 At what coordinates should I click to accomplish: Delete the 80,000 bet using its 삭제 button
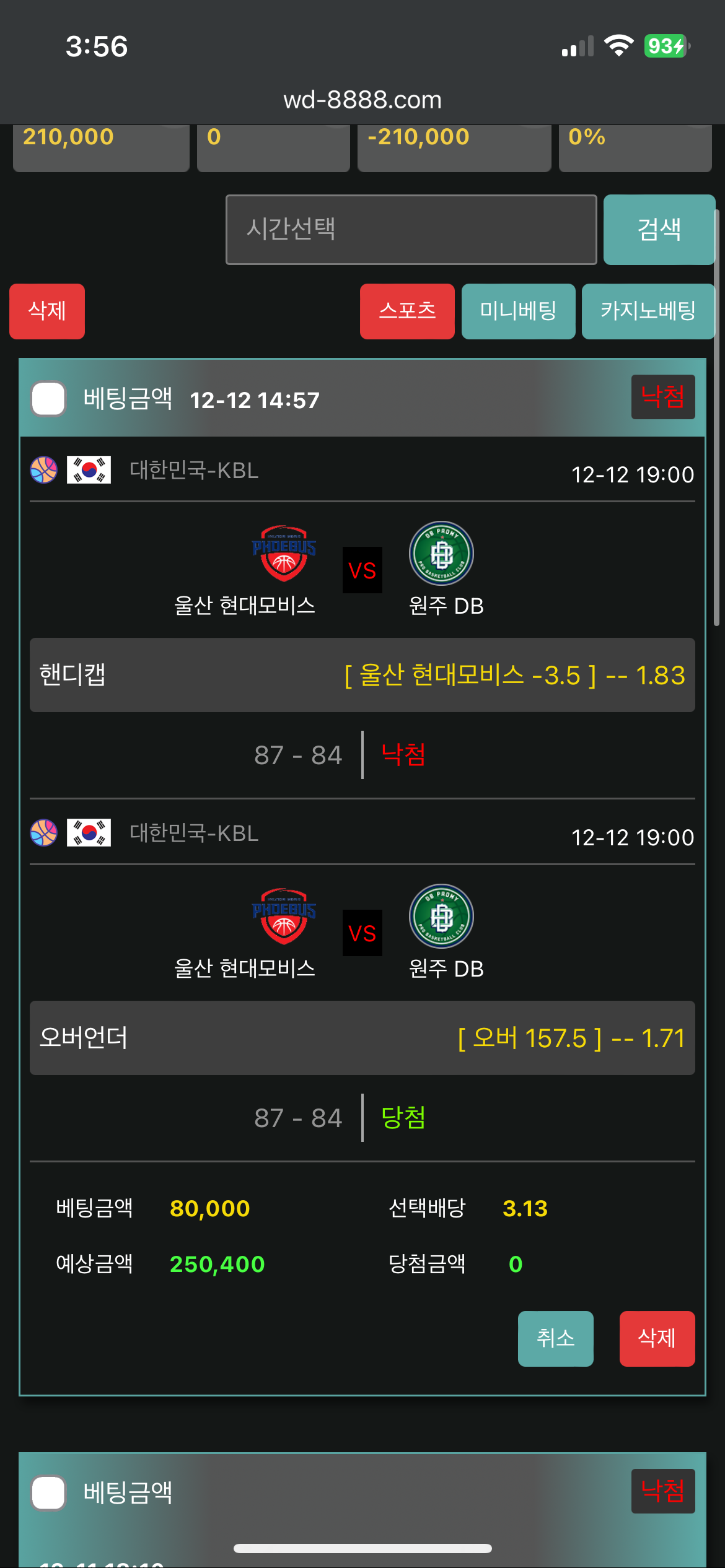pyautogui.click(x=657, y=1338)
